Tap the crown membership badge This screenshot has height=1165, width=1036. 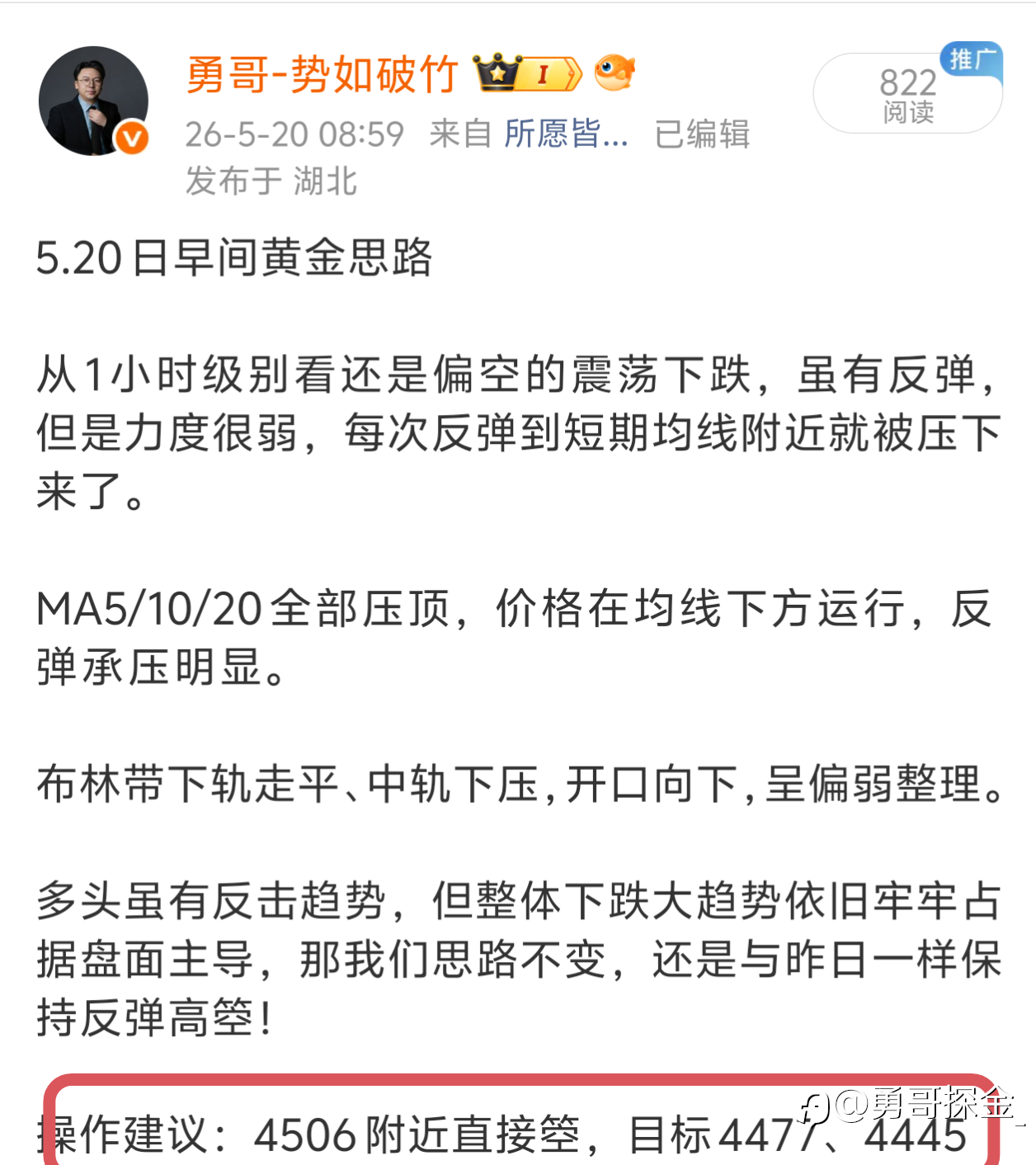528,73
